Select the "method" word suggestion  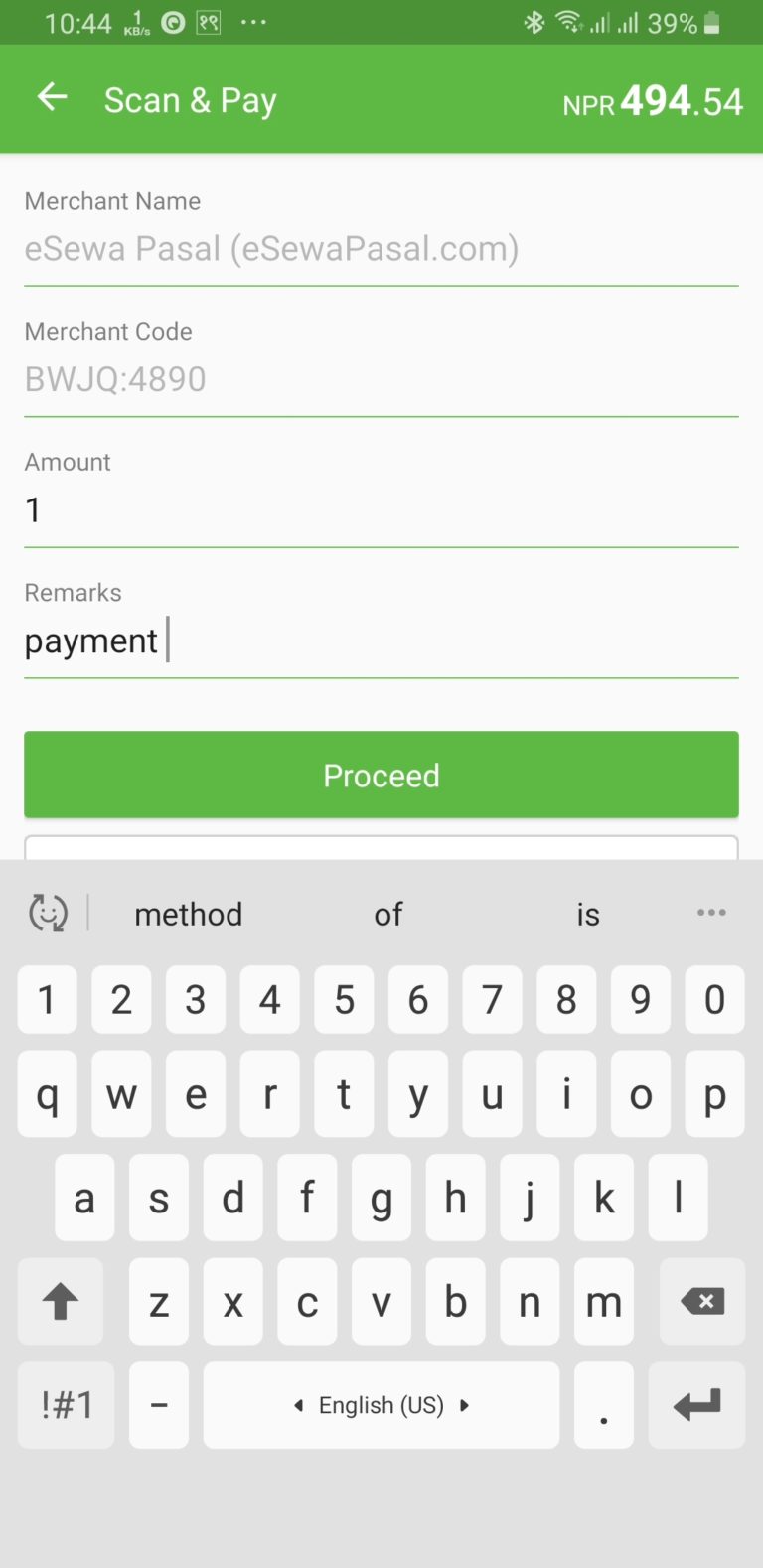[188, 914]
